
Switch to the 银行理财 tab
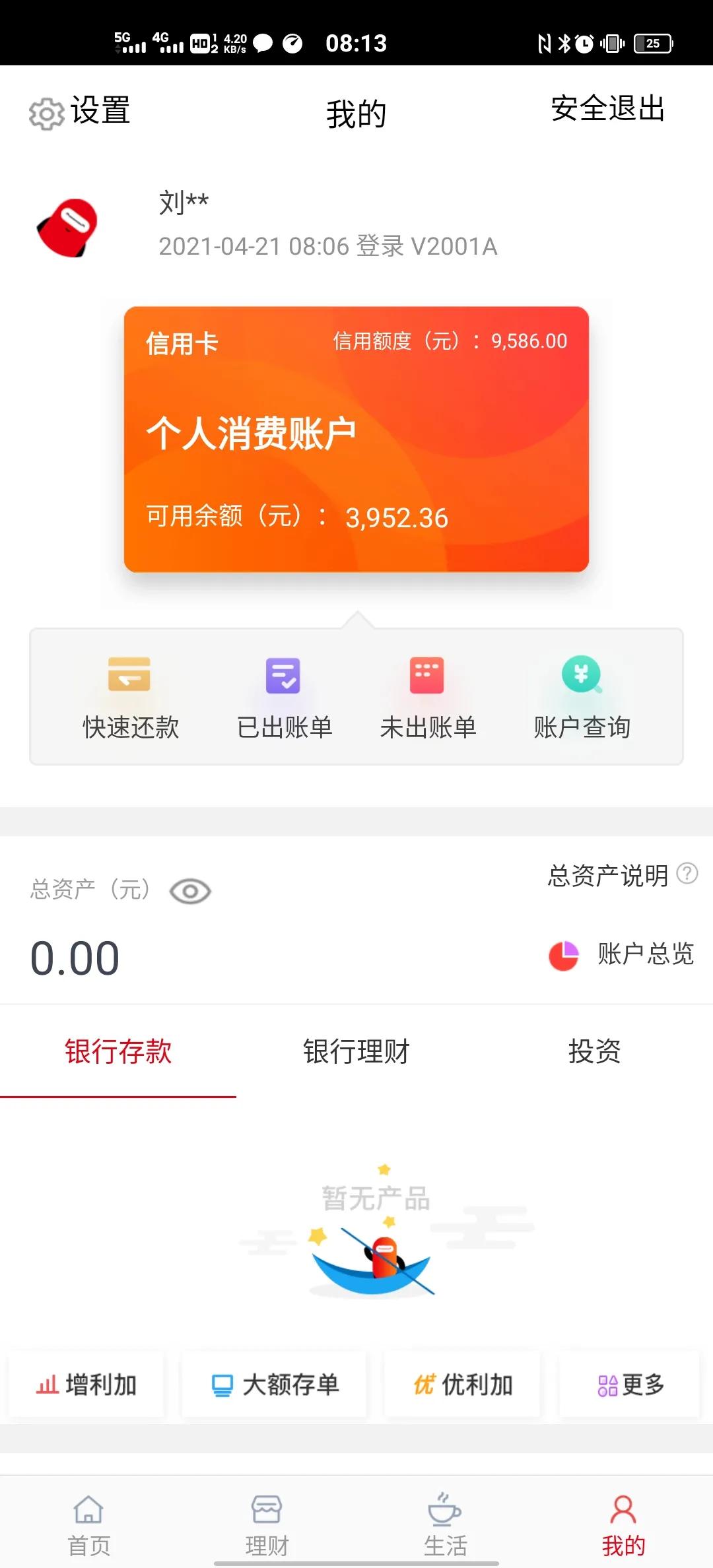click(356, 1054)
